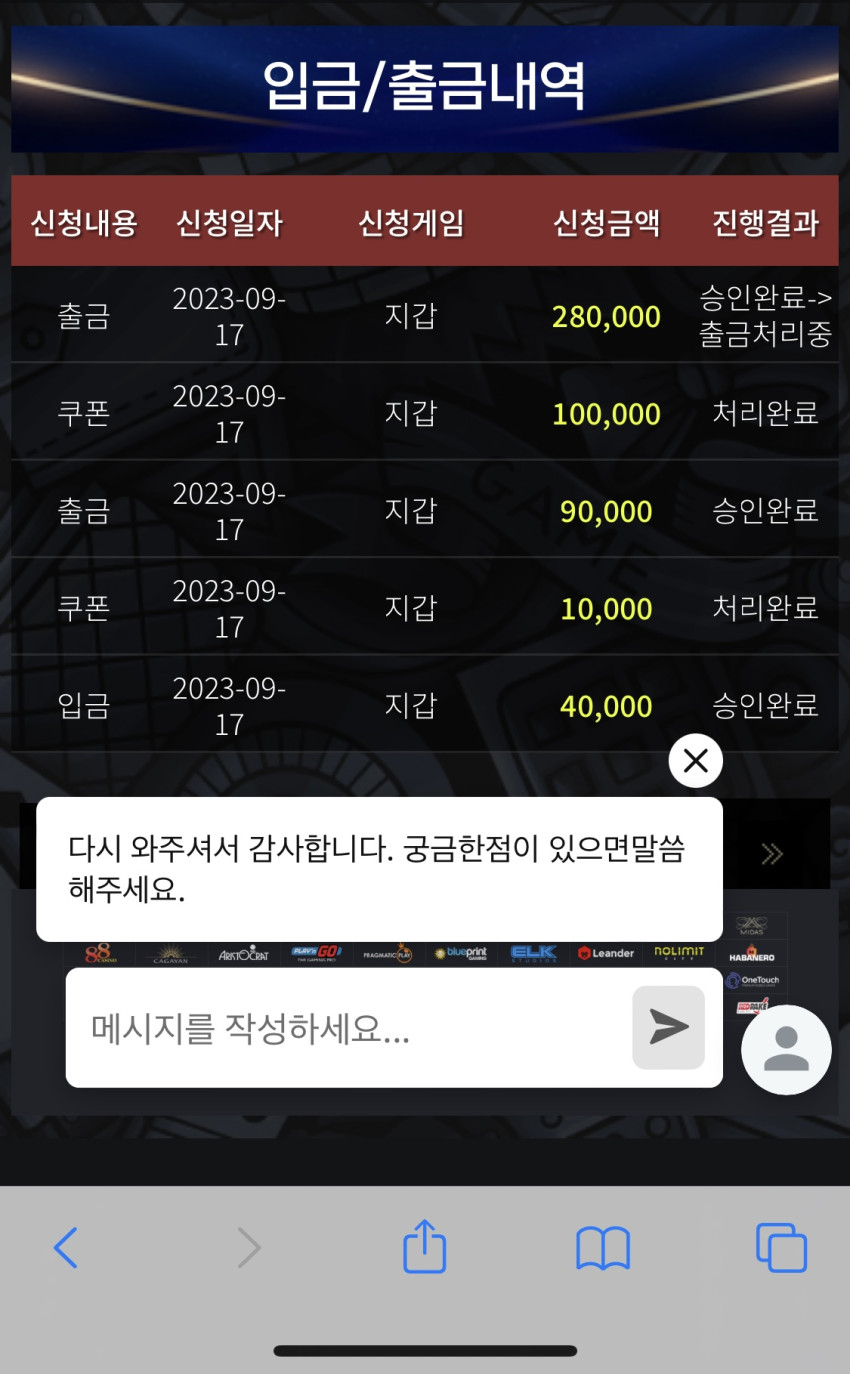850x1374 pixels.
Task: Show open browser tabs
Action: pos(781,1248)
